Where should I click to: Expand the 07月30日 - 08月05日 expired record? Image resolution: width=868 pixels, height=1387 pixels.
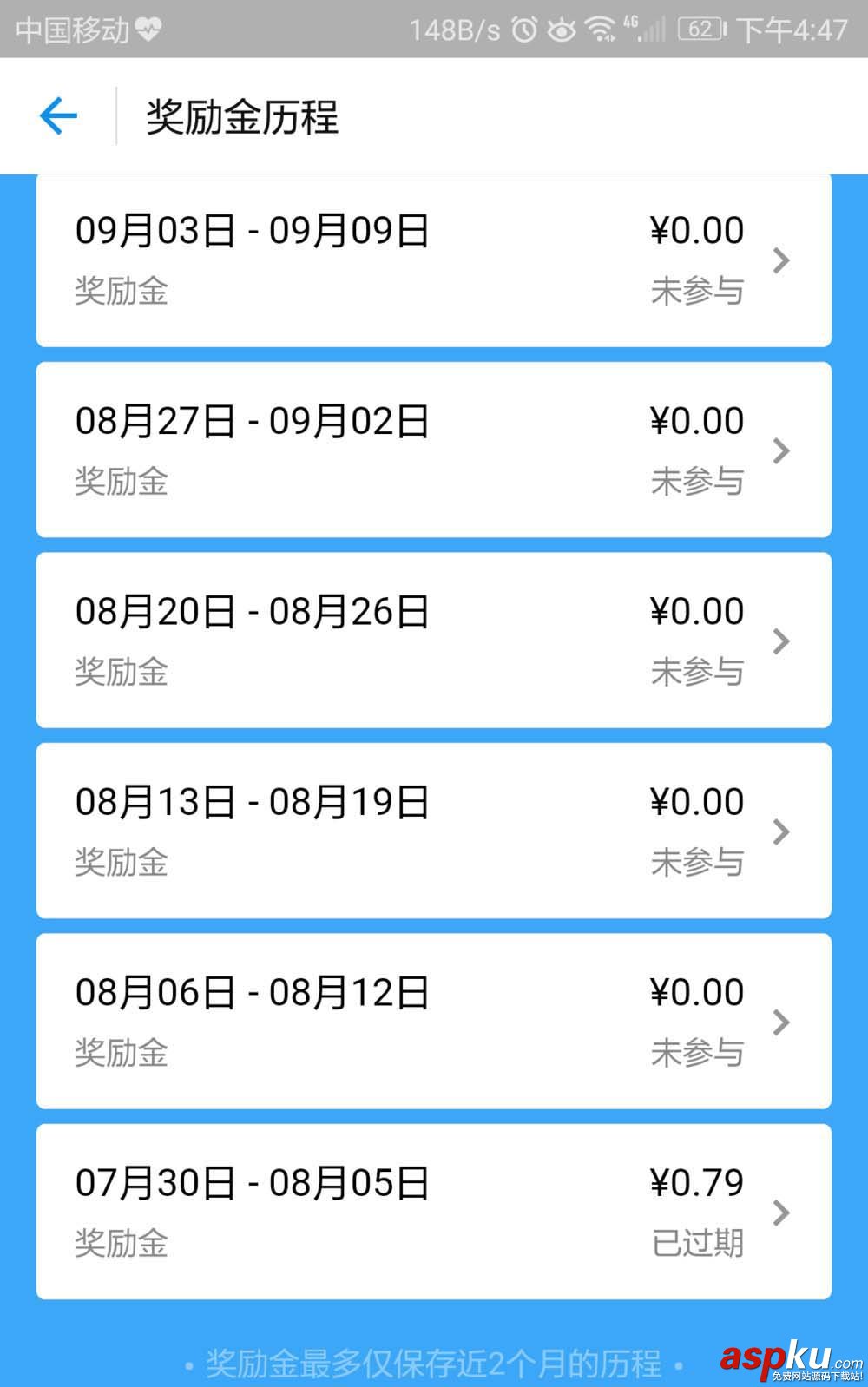click(780, 1213)
